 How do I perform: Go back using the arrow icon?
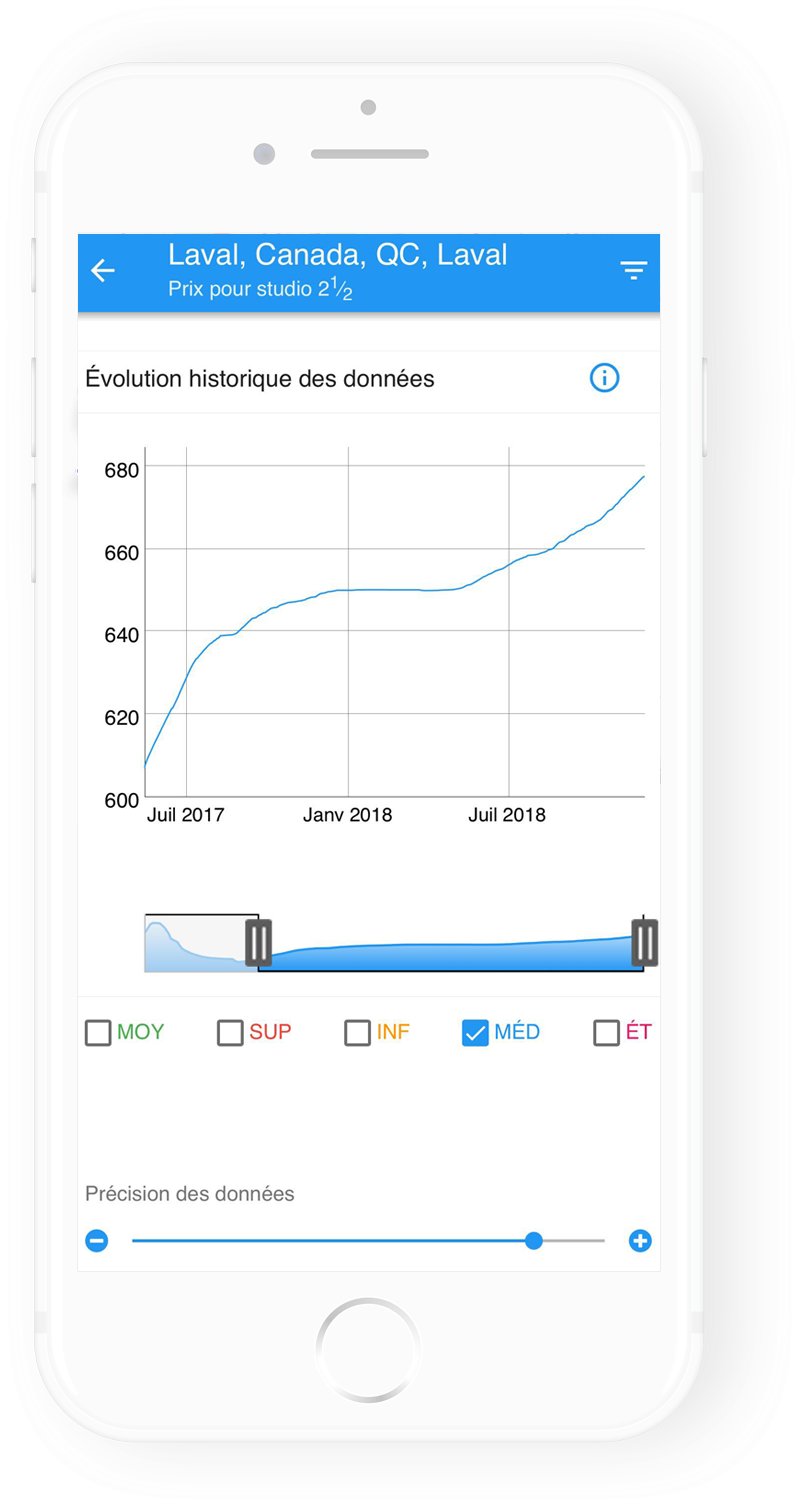coord(103,271)
